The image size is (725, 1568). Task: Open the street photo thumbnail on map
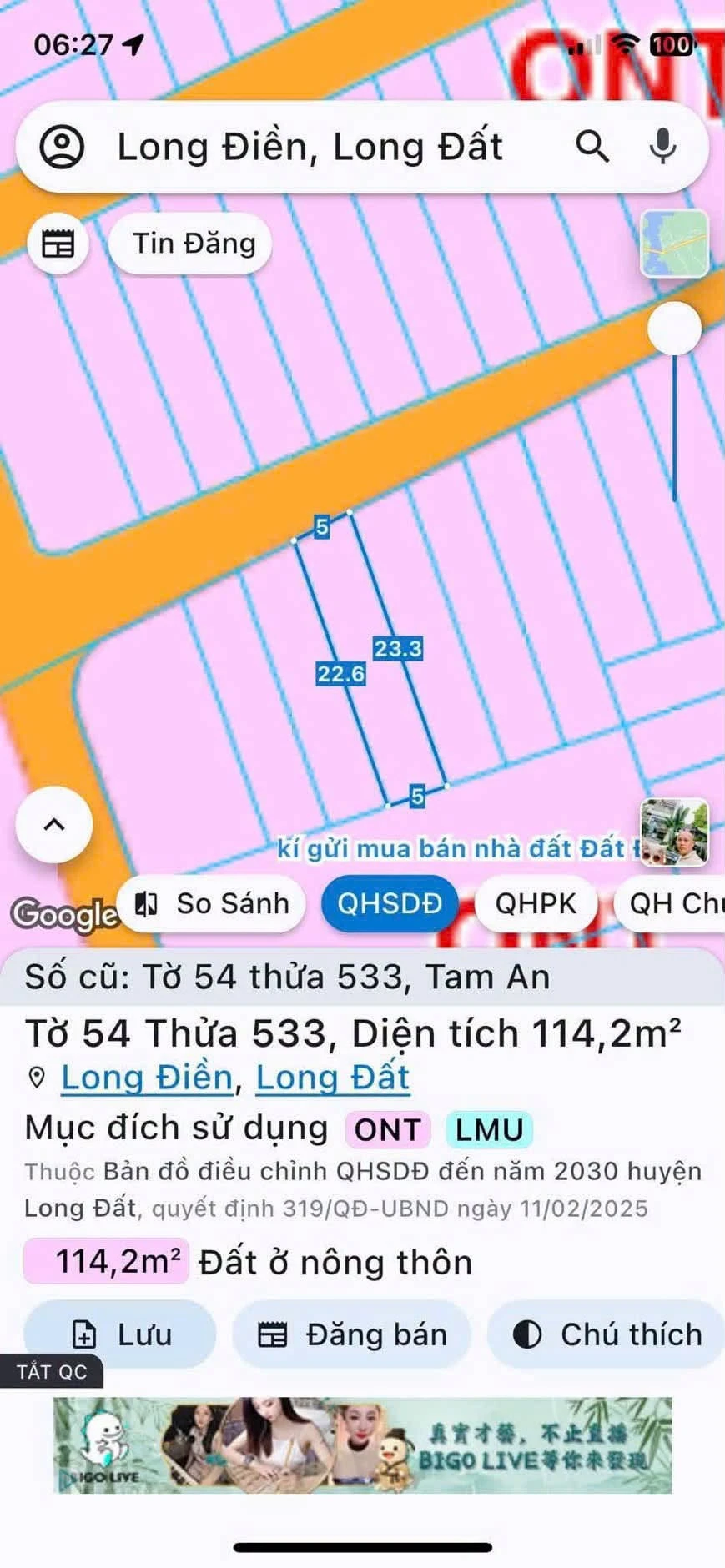[x=674, y=832]
